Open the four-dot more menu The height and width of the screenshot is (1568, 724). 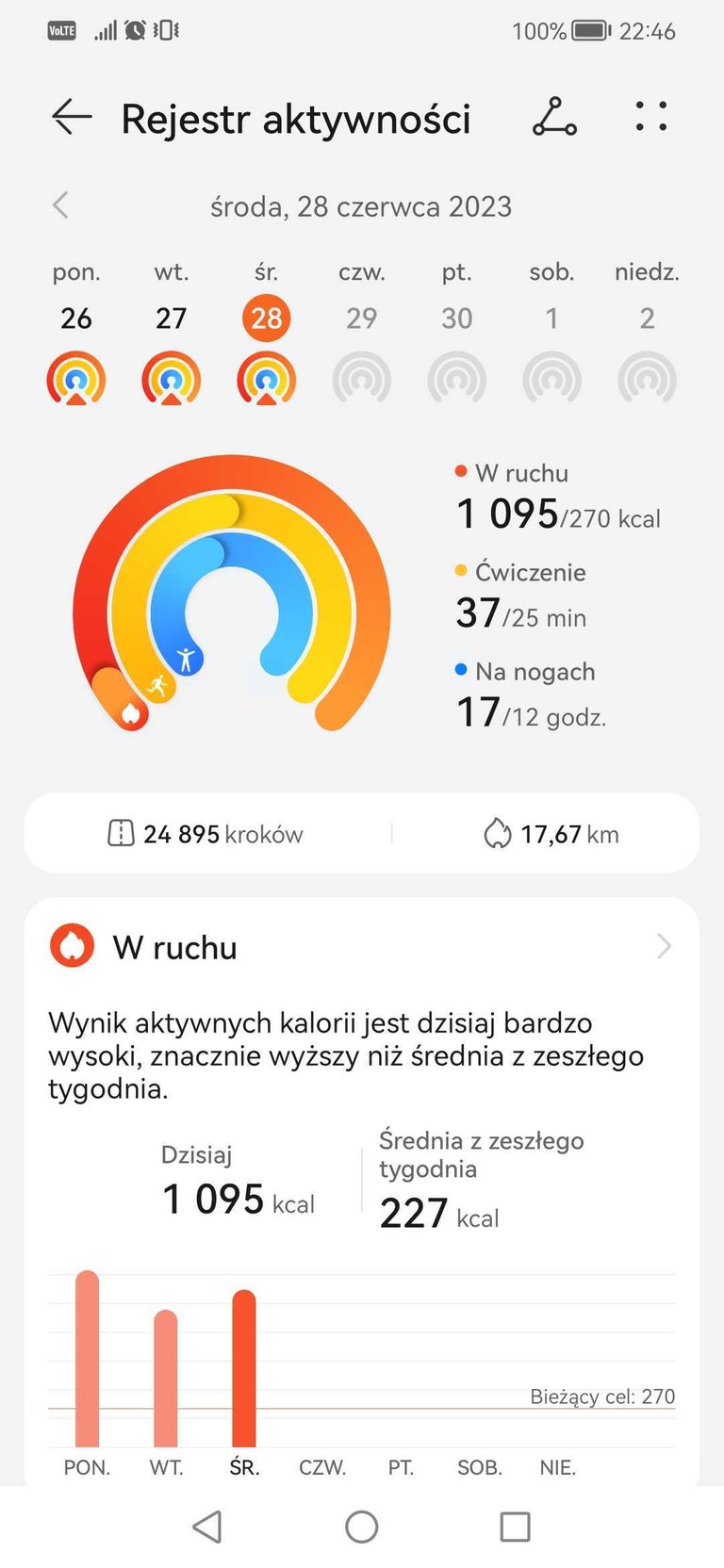point(651,117)
